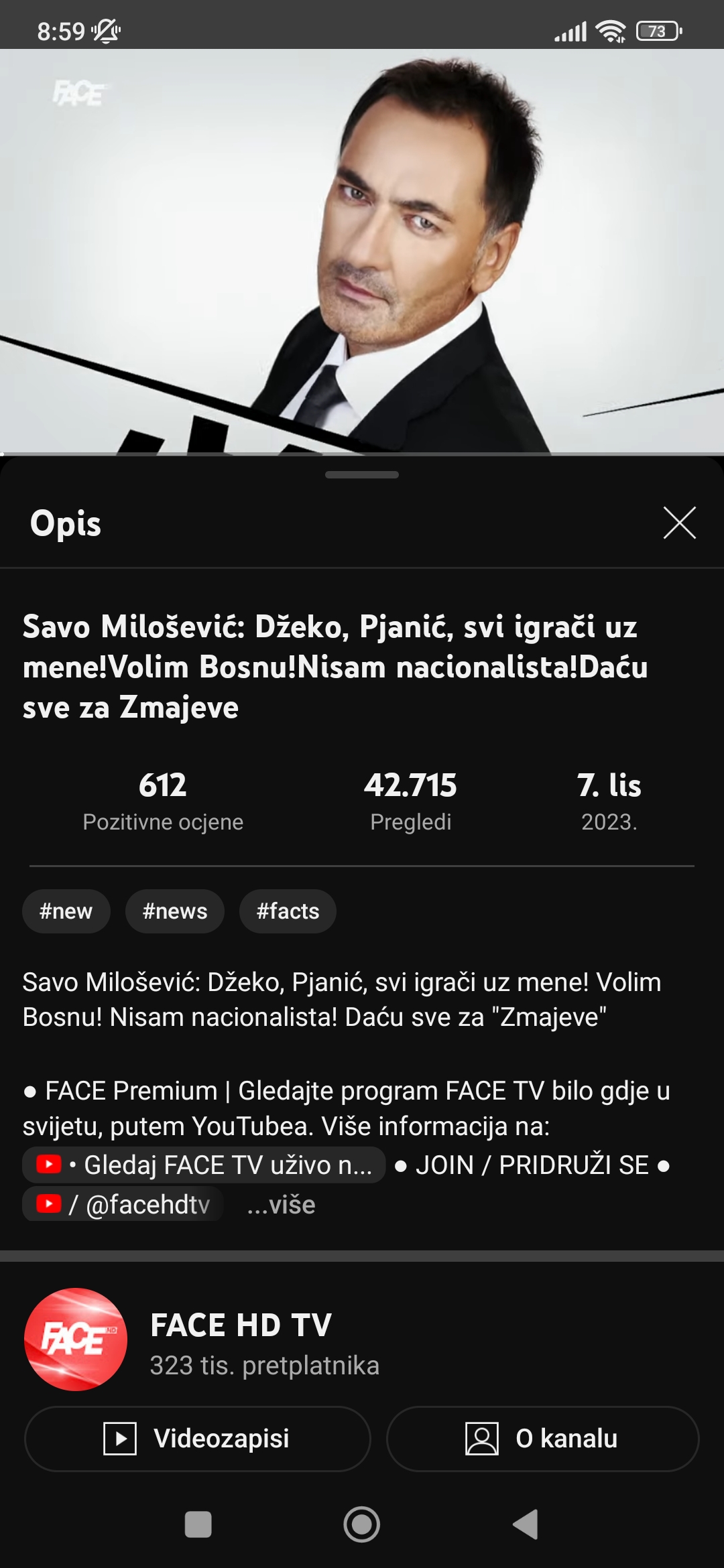724x1568 pixels.
Task: Expand the description with ...više
Action: tap(282, 1205)
